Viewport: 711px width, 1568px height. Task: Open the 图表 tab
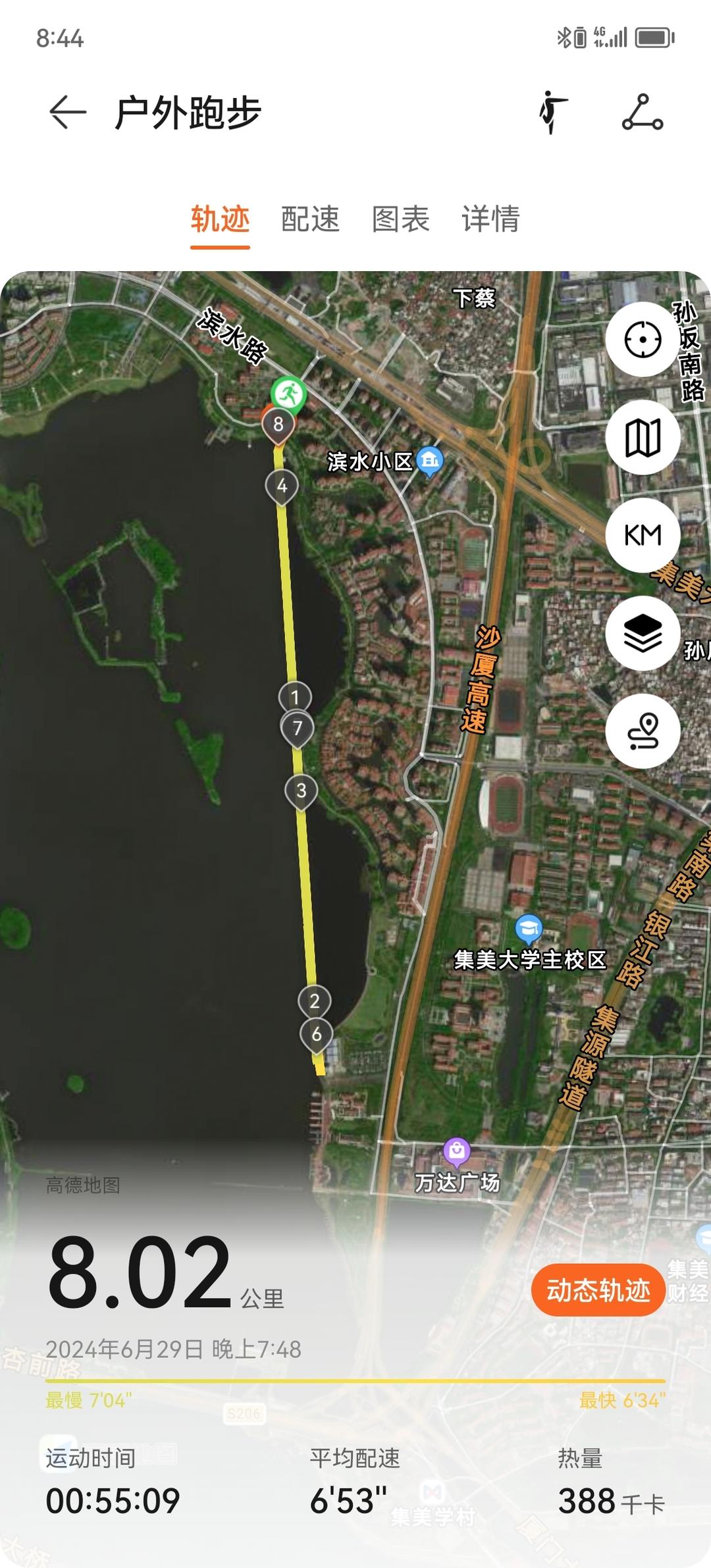tap(400, 219)
